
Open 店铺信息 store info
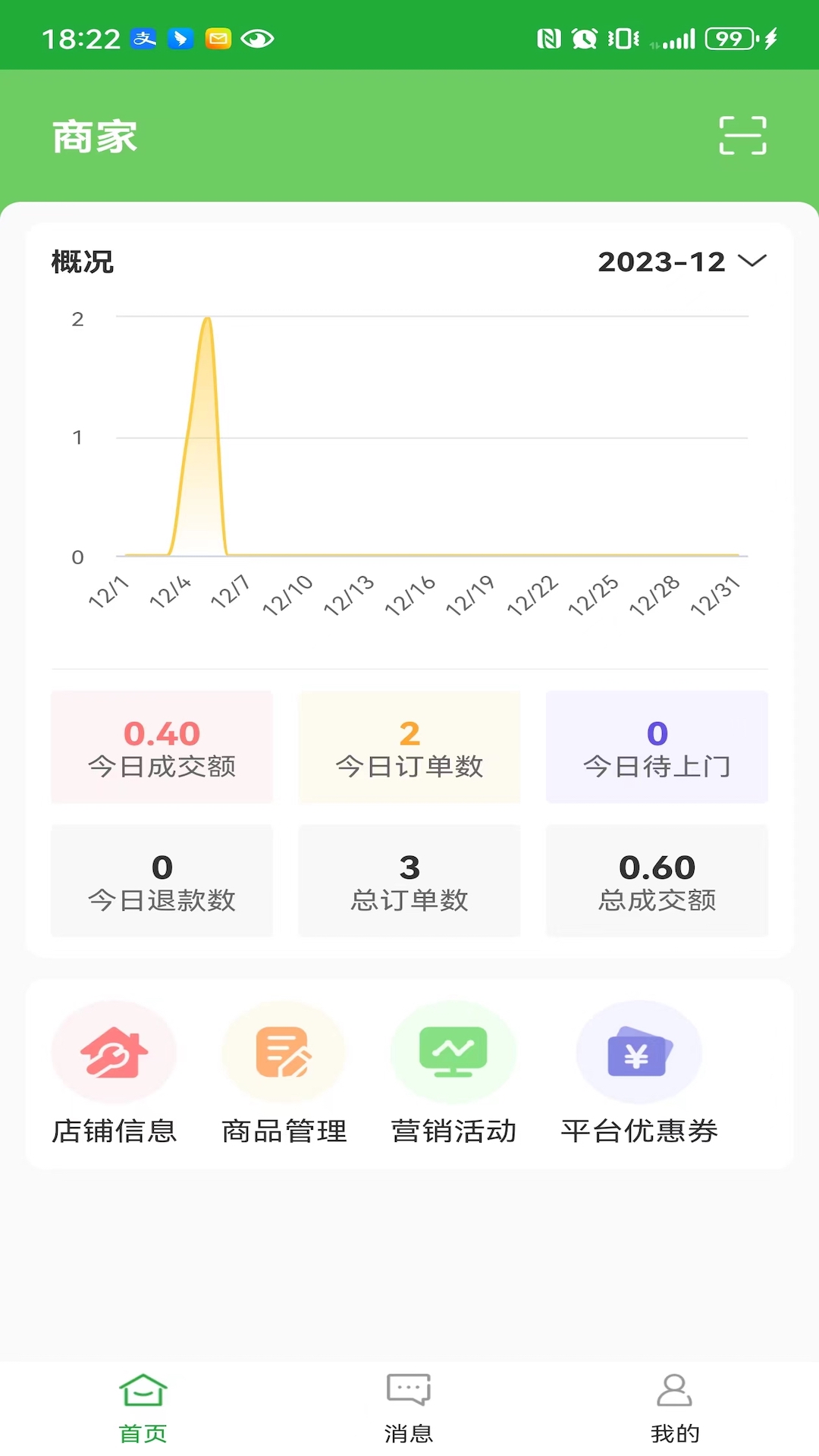coord(114,1073)
